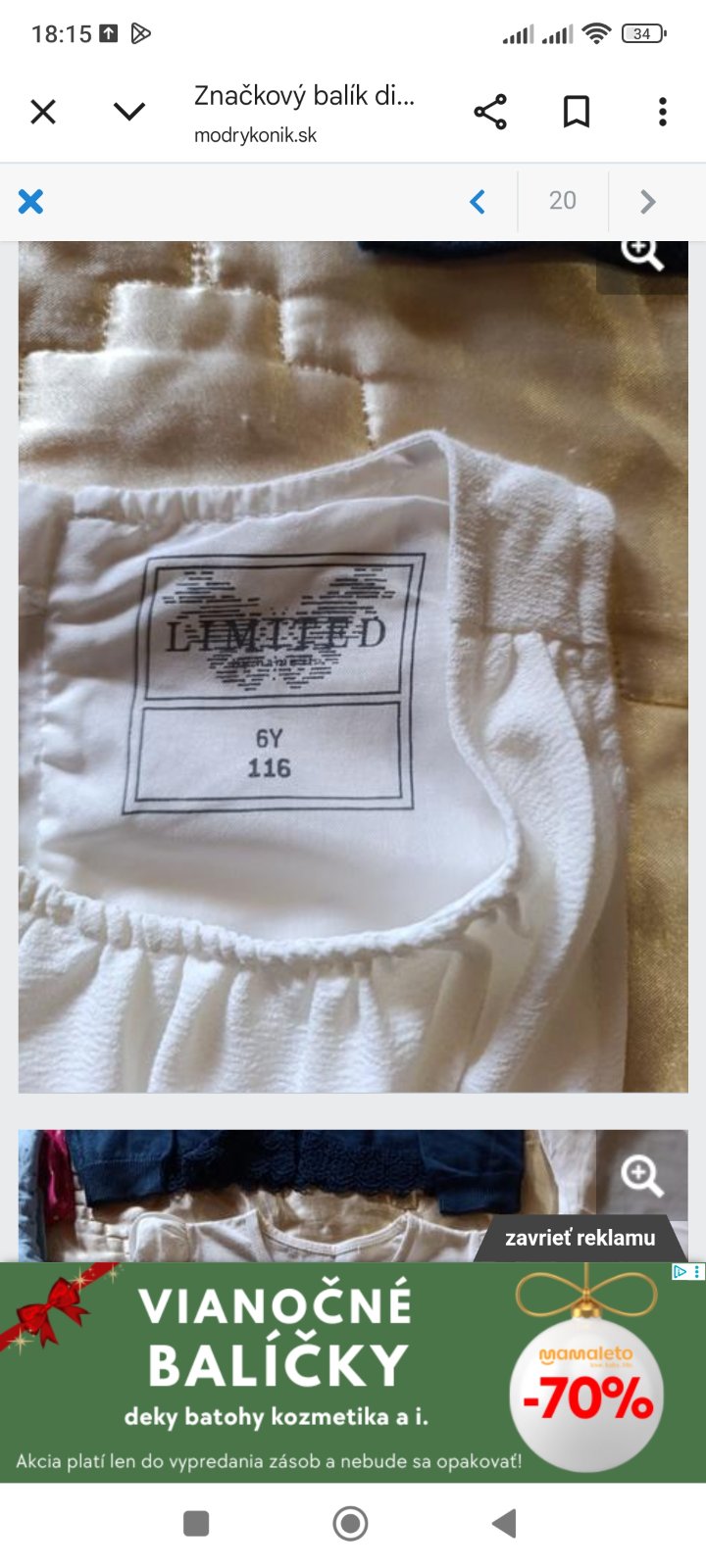
Task: Close the photo gallery with blue X
Action: 31,202
